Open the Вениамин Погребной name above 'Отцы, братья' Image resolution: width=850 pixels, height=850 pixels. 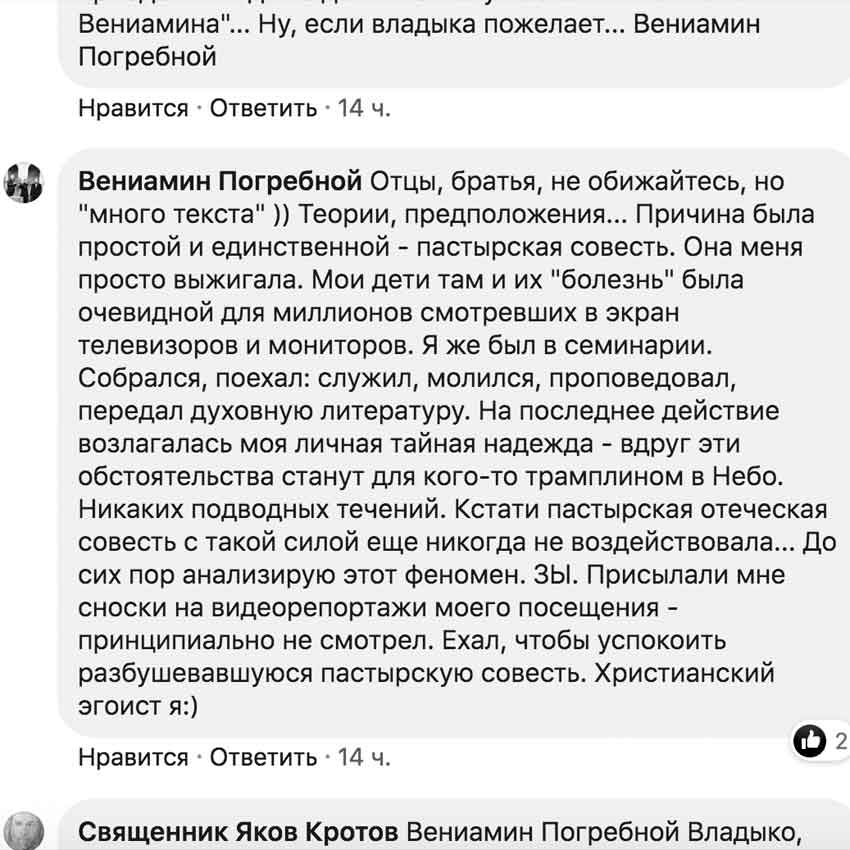220,181
